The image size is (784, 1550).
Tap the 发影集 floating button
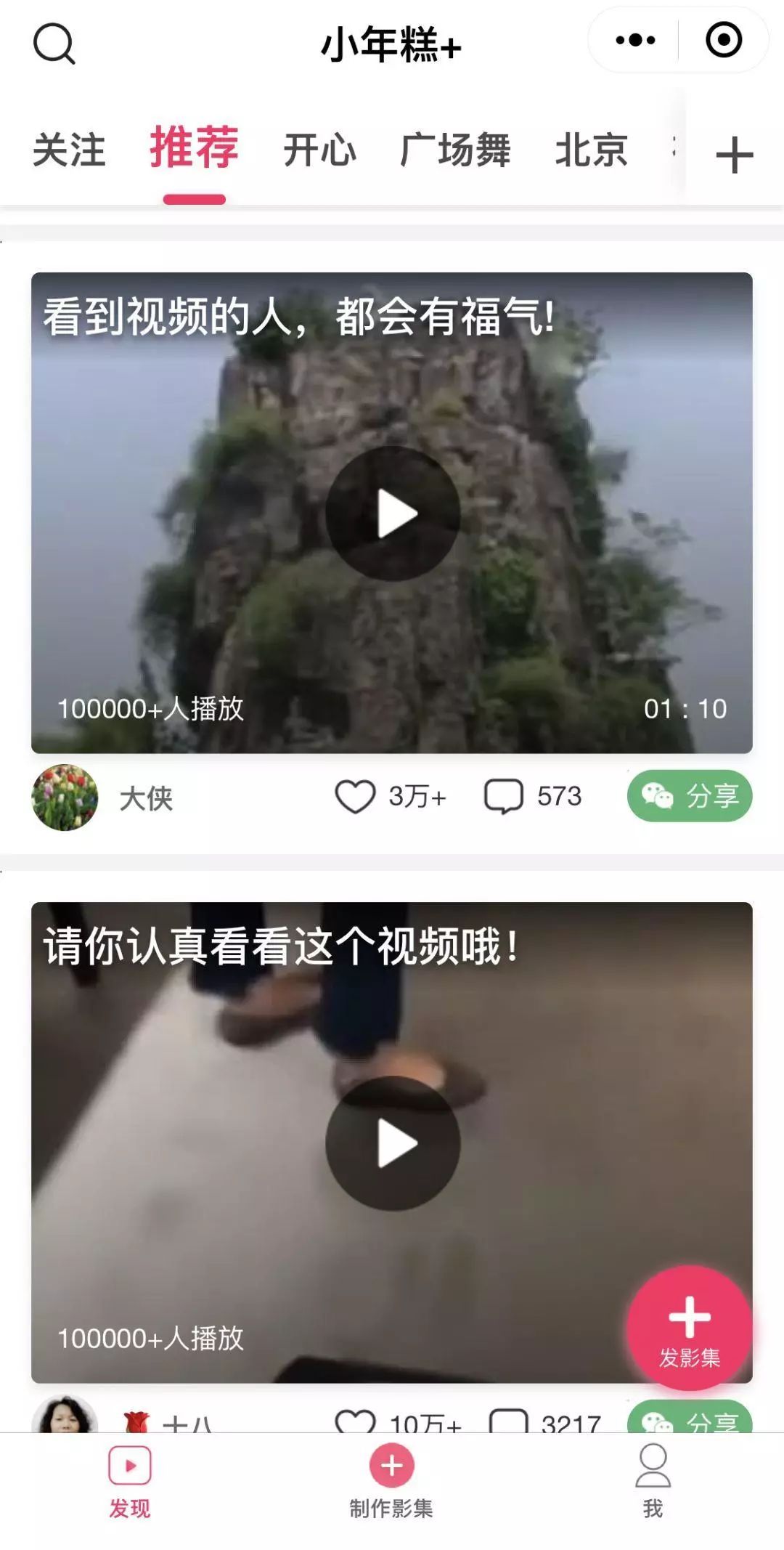pos(689,1328)
